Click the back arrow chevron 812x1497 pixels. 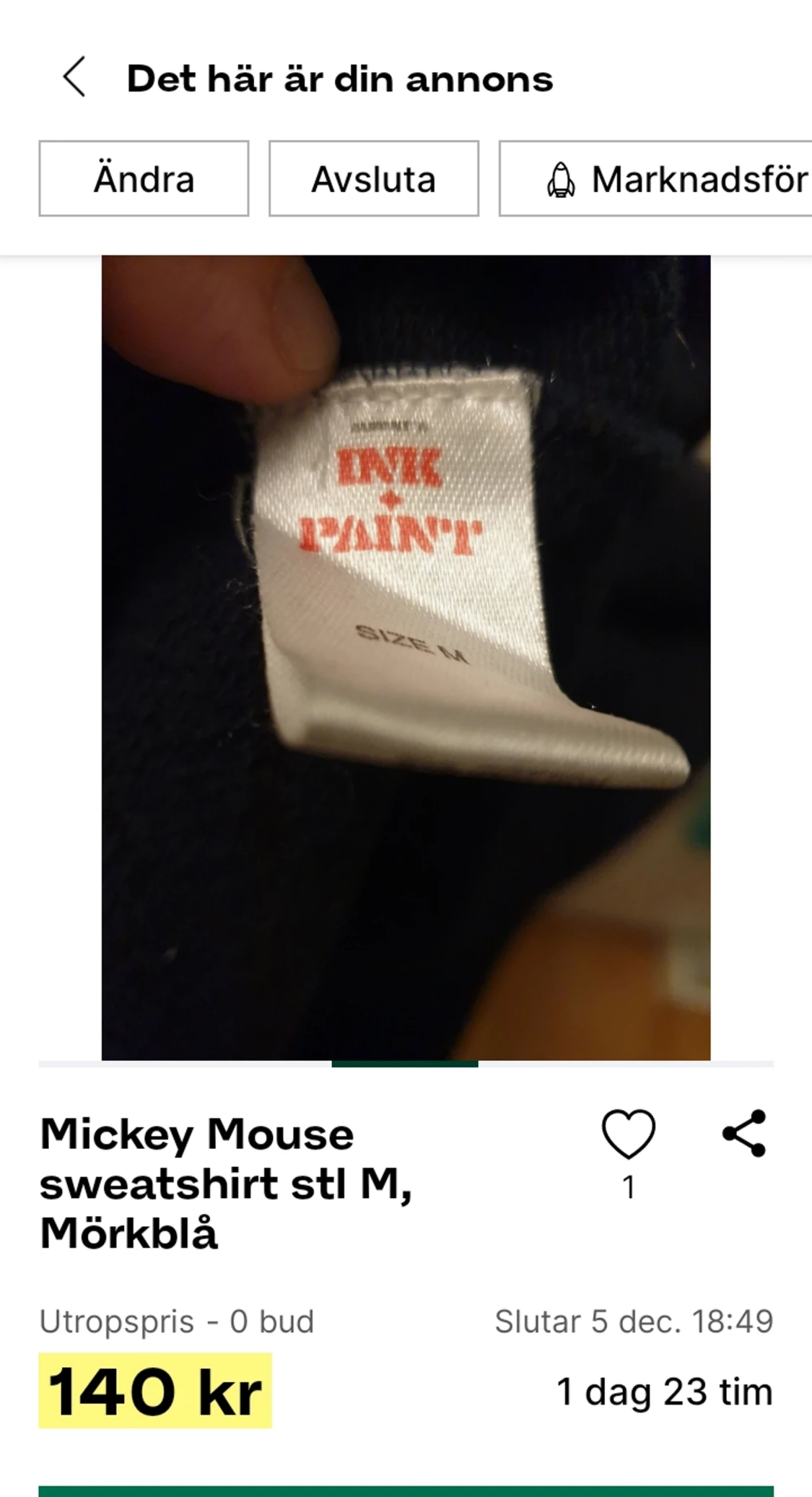tap(74, 78)
